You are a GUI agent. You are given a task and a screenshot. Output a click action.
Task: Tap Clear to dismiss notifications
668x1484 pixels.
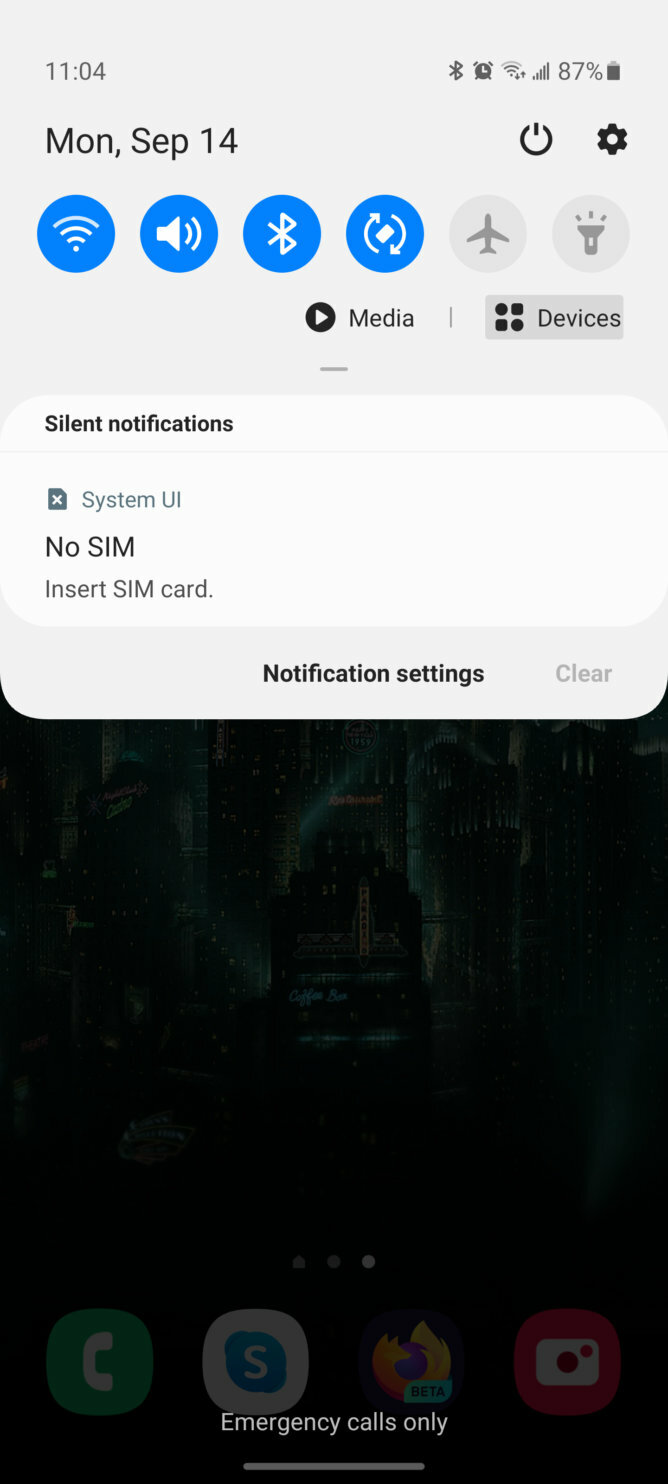[584, 674]
